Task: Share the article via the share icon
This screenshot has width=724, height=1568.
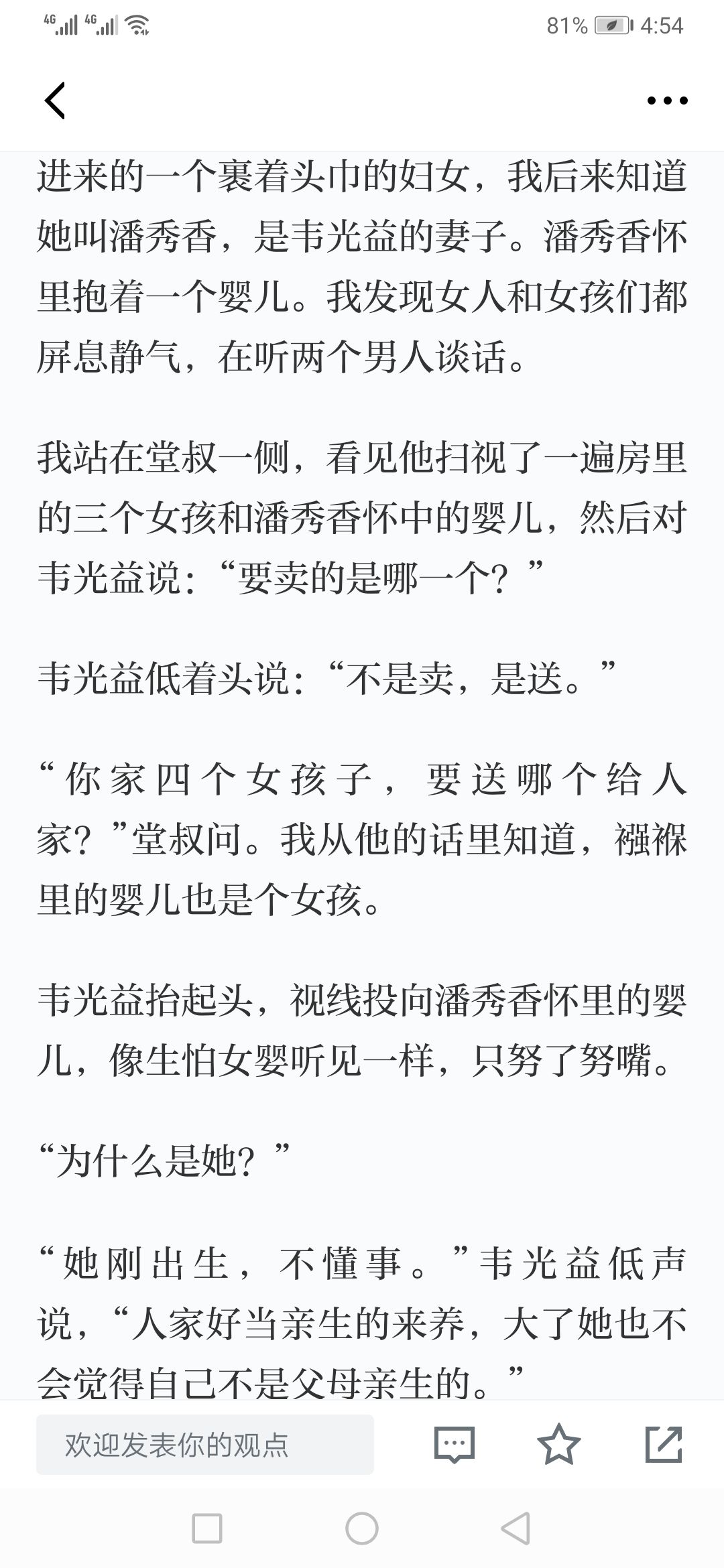Action: pyautogui.click(x=664, y=1445)
